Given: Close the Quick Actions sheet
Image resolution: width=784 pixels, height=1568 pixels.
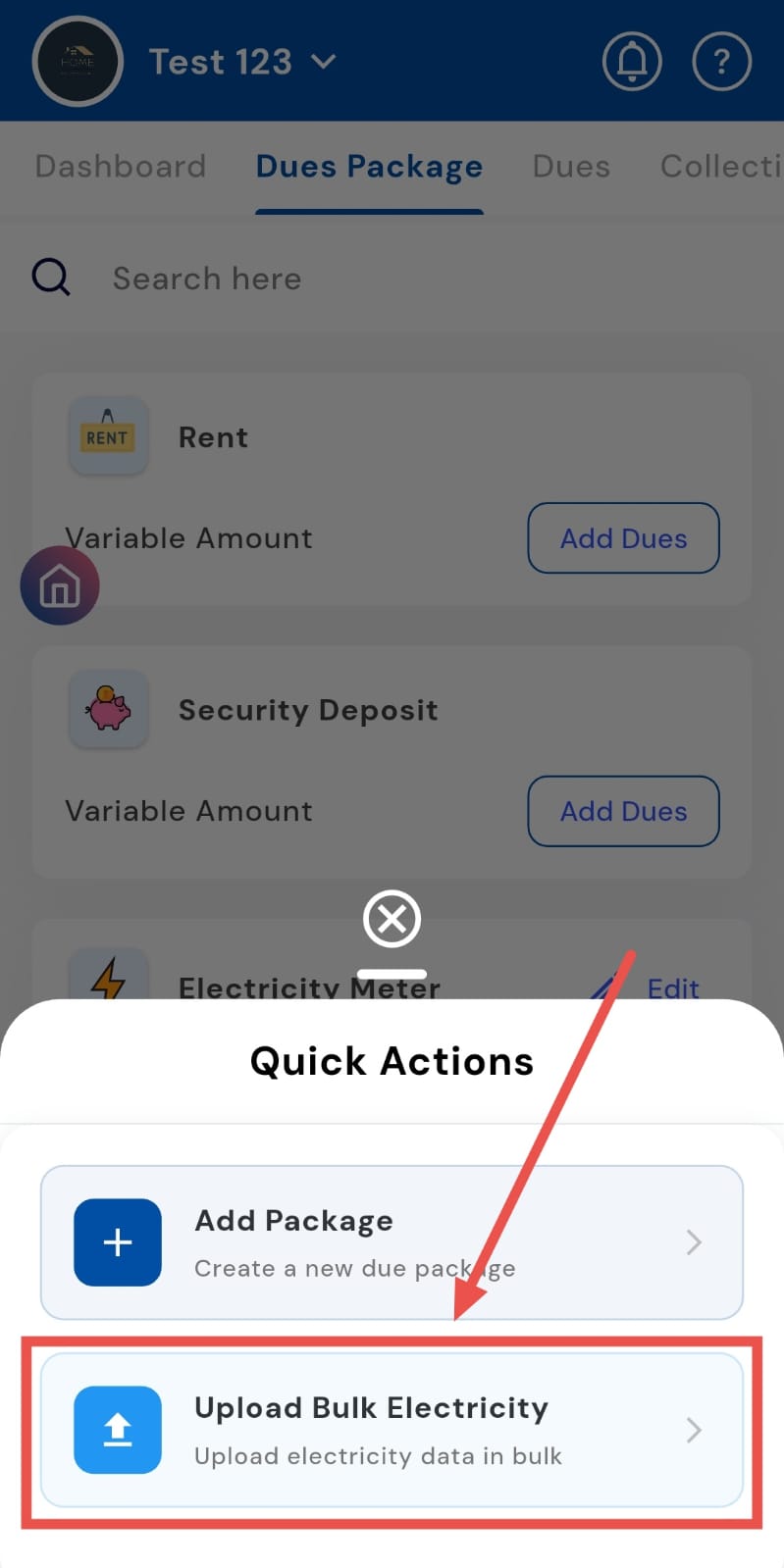Looking at the screenshot, I should click(392, 919).
